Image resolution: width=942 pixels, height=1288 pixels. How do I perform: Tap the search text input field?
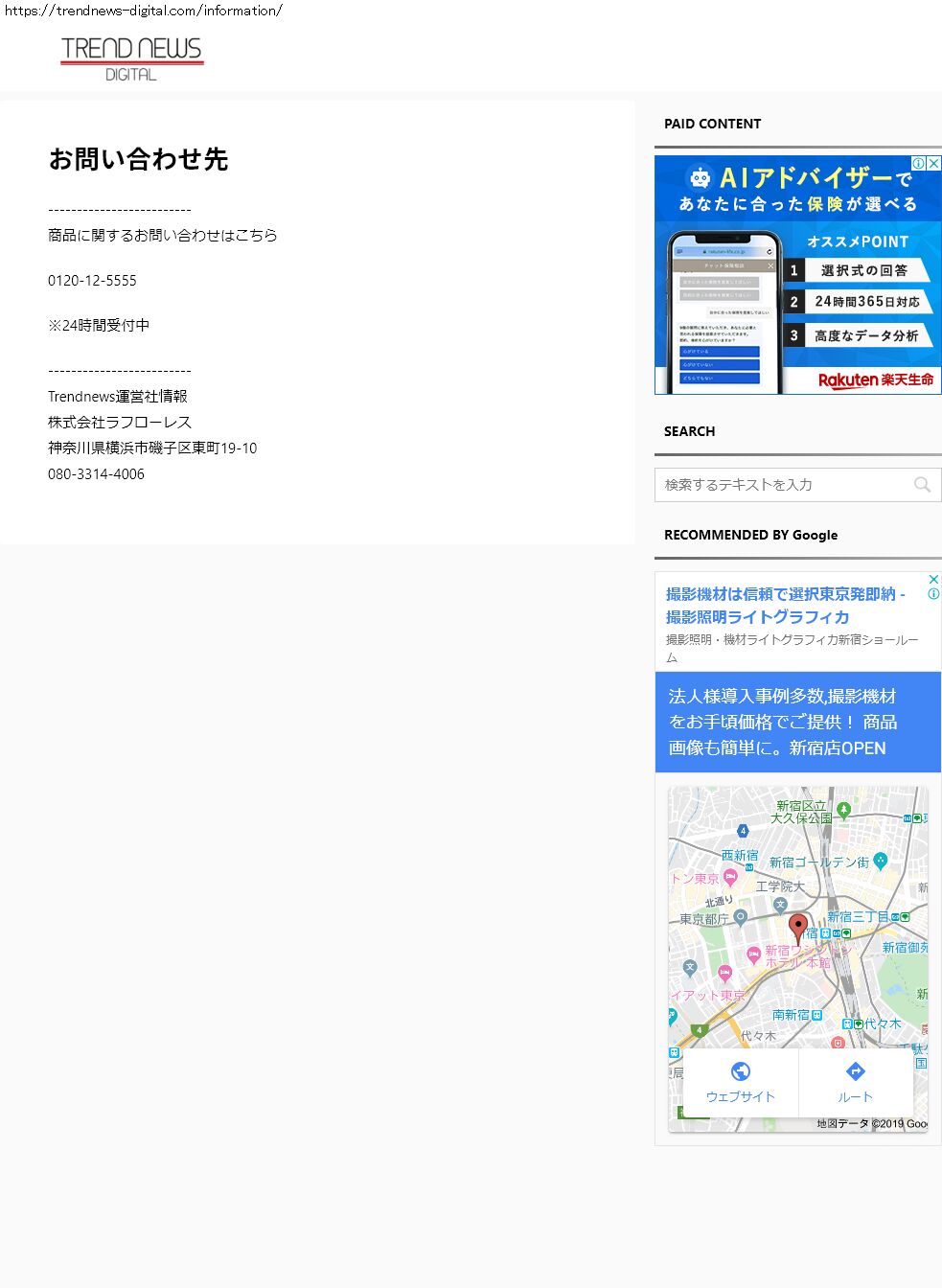[781, 485]
